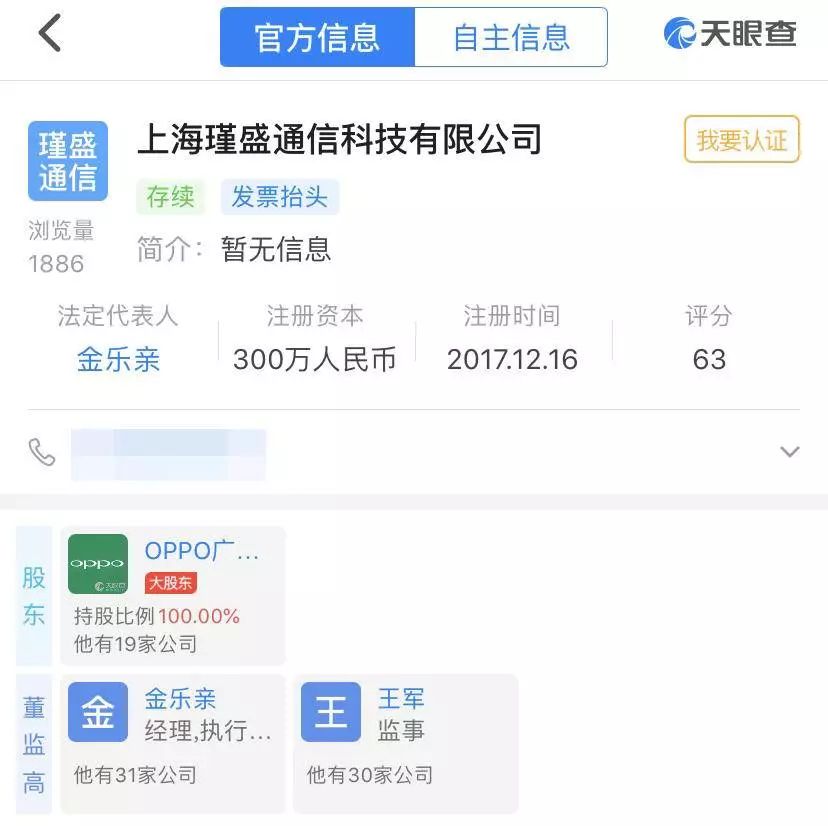Tap the 我要认证 button

[x=741, y=141]
